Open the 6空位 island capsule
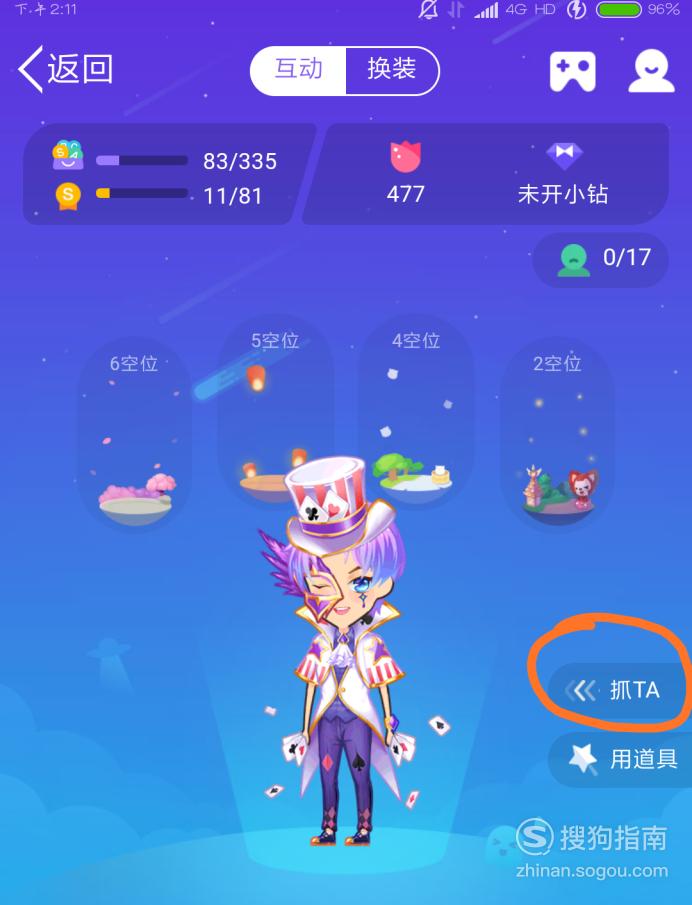Image resolution: width=692 pixels, height=905 pixels. click(134, 435)
